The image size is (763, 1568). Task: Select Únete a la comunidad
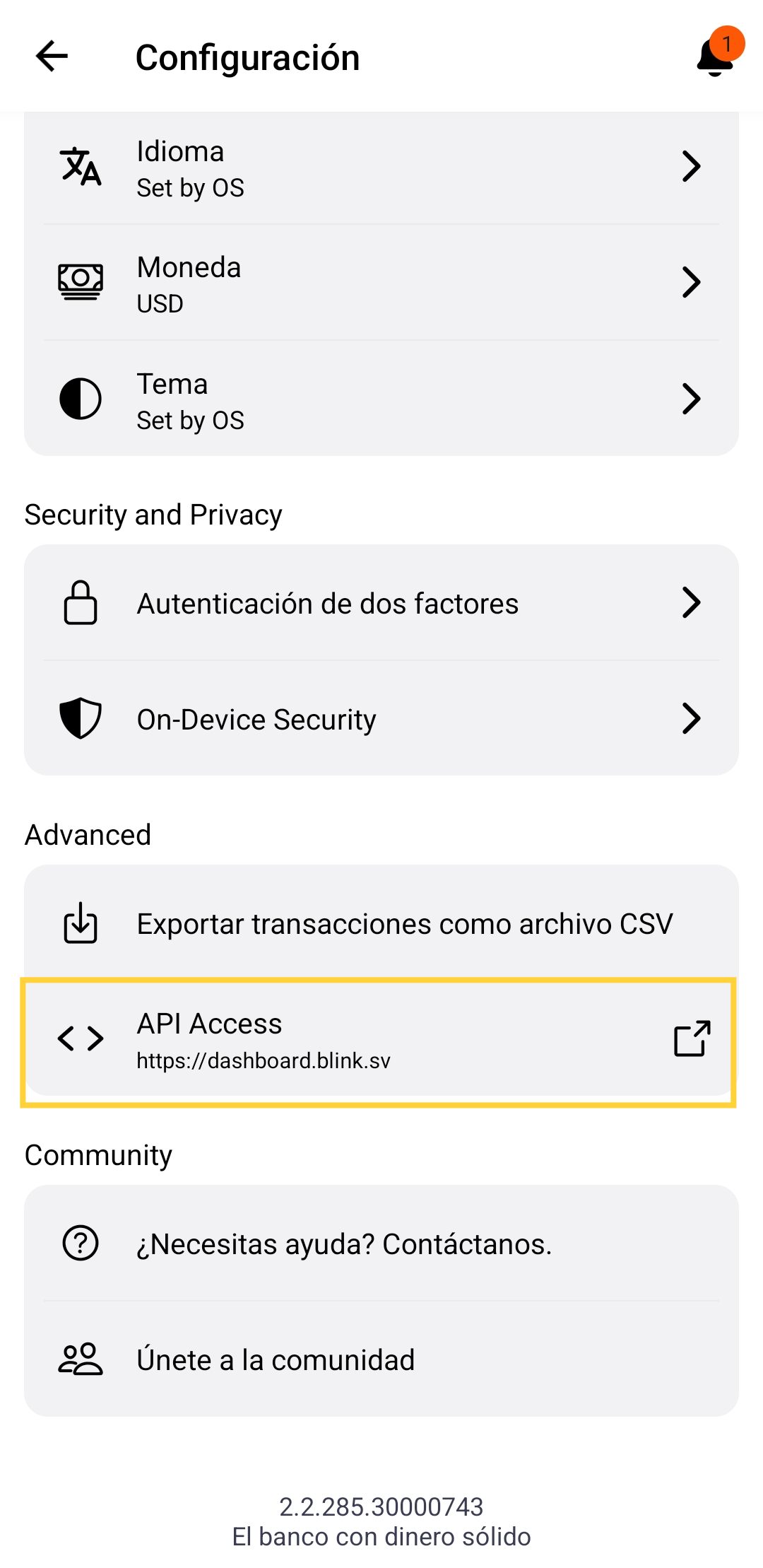click(x=381, y=1359)
